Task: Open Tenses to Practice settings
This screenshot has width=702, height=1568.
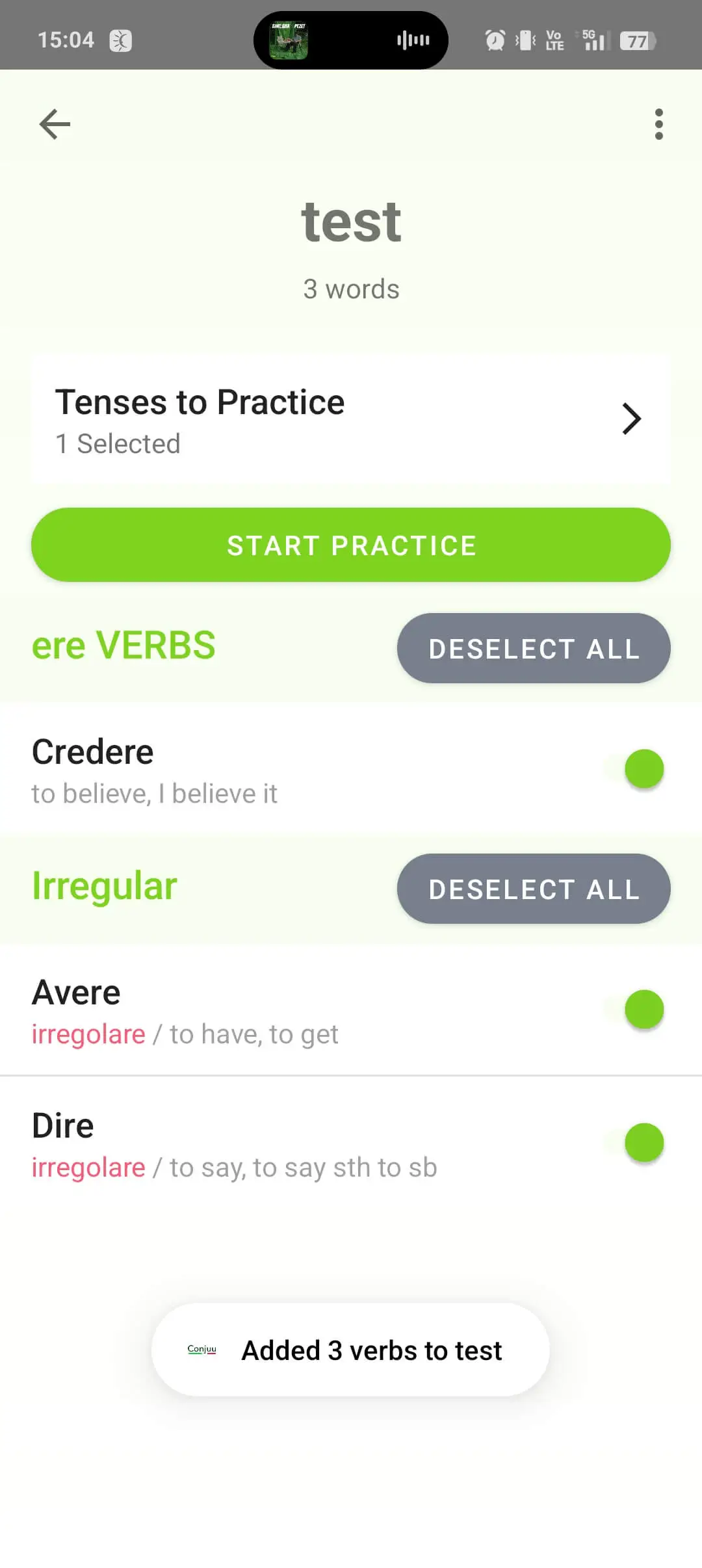Action: click(x=351, y=420)
